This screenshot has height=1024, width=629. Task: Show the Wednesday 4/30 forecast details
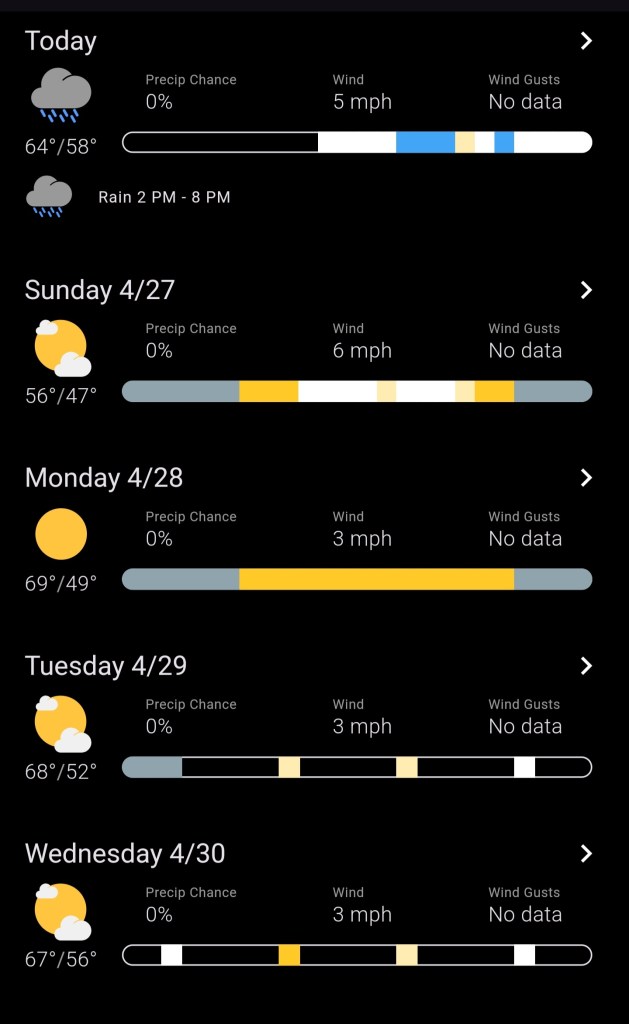(x=586, y=854)
